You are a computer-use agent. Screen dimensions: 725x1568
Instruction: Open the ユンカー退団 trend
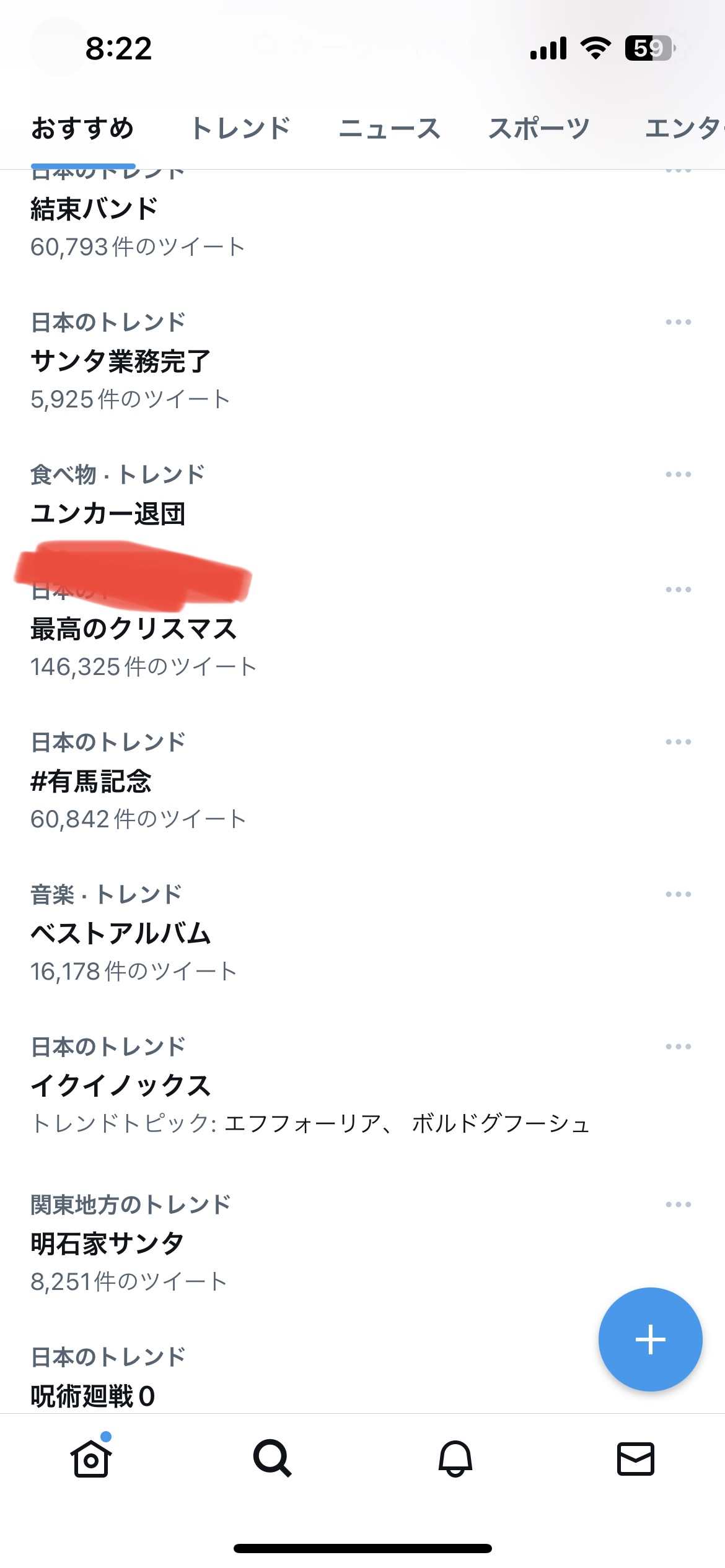pos(108,513)
